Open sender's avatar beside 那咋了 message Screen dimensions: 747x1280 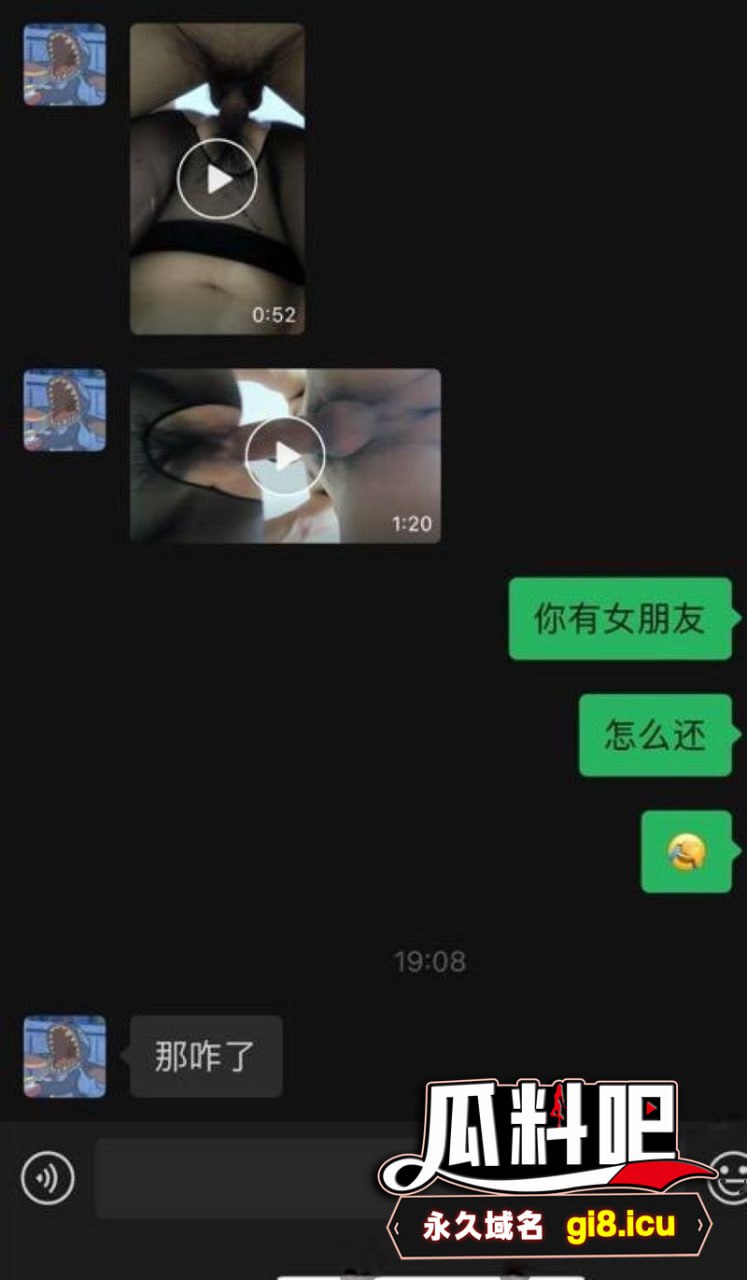(x=64, y=1056)
